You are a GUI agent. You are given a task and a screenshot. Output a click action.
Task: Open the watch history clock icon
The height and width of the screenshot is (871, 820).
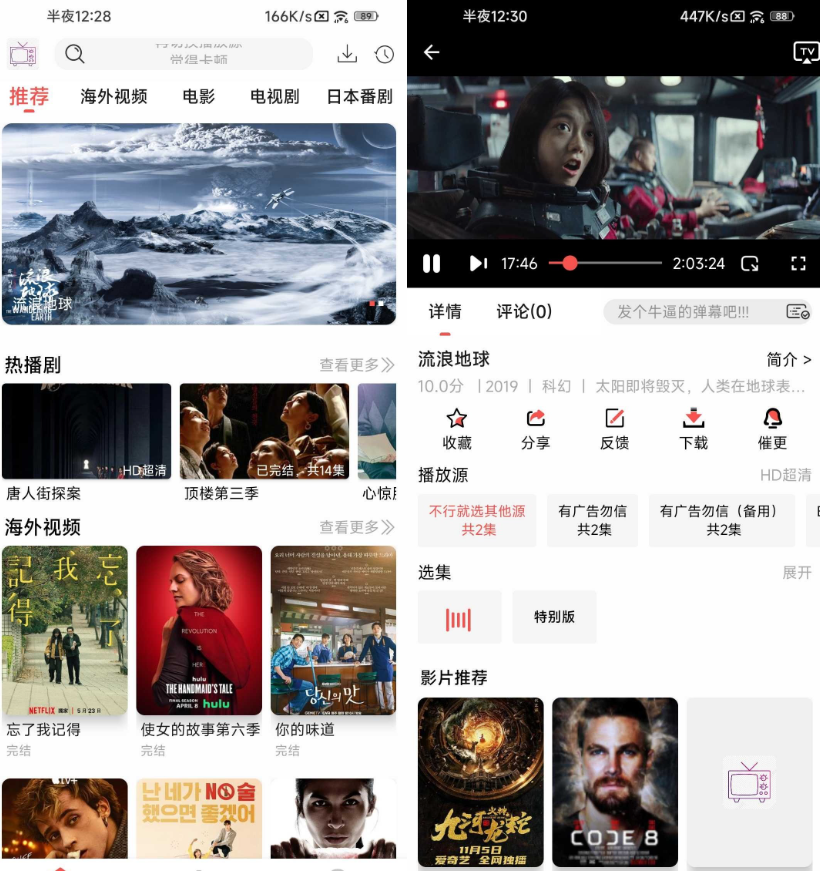[384, 54]
